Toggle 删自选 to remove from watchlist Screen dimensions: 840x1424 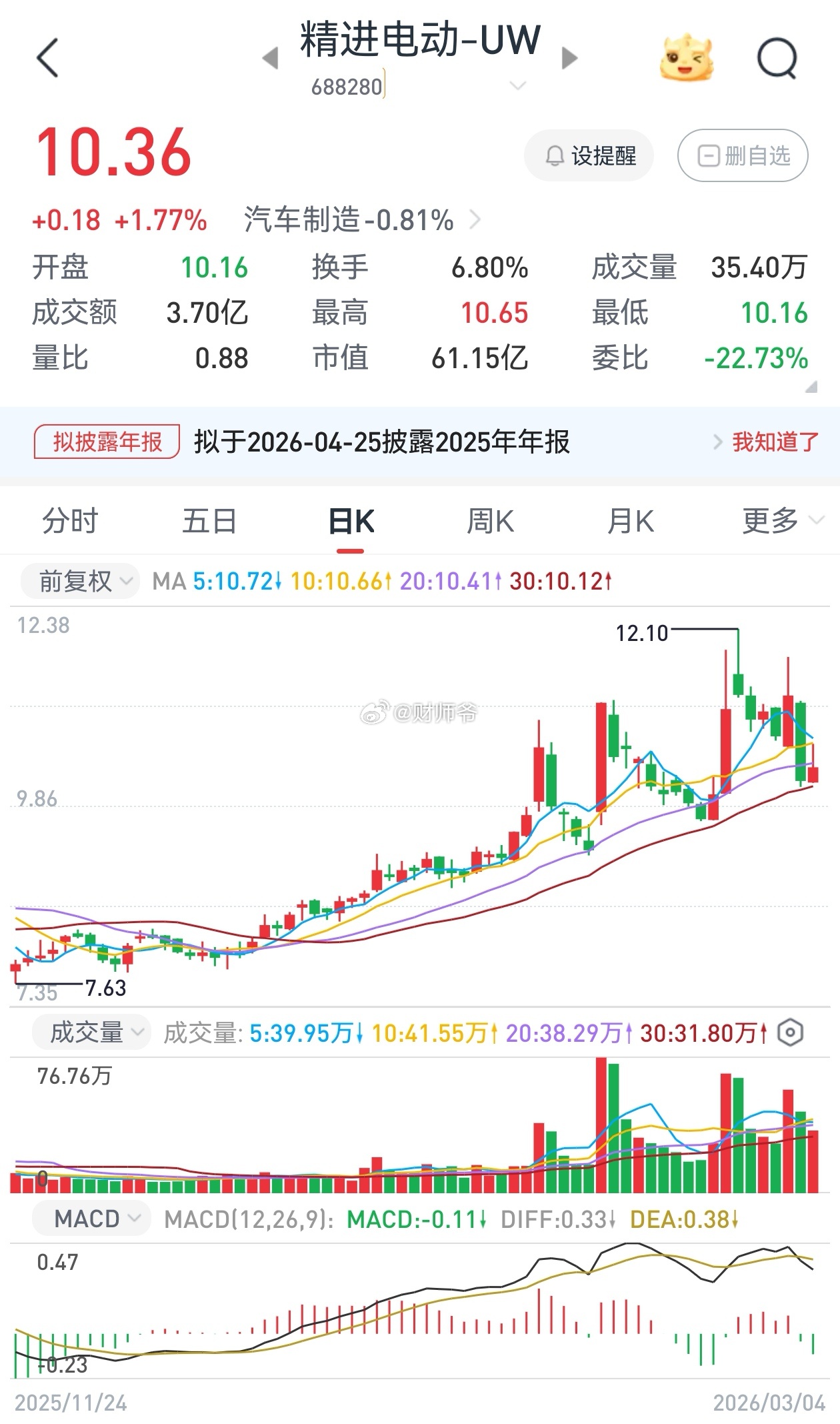point(742,155)
